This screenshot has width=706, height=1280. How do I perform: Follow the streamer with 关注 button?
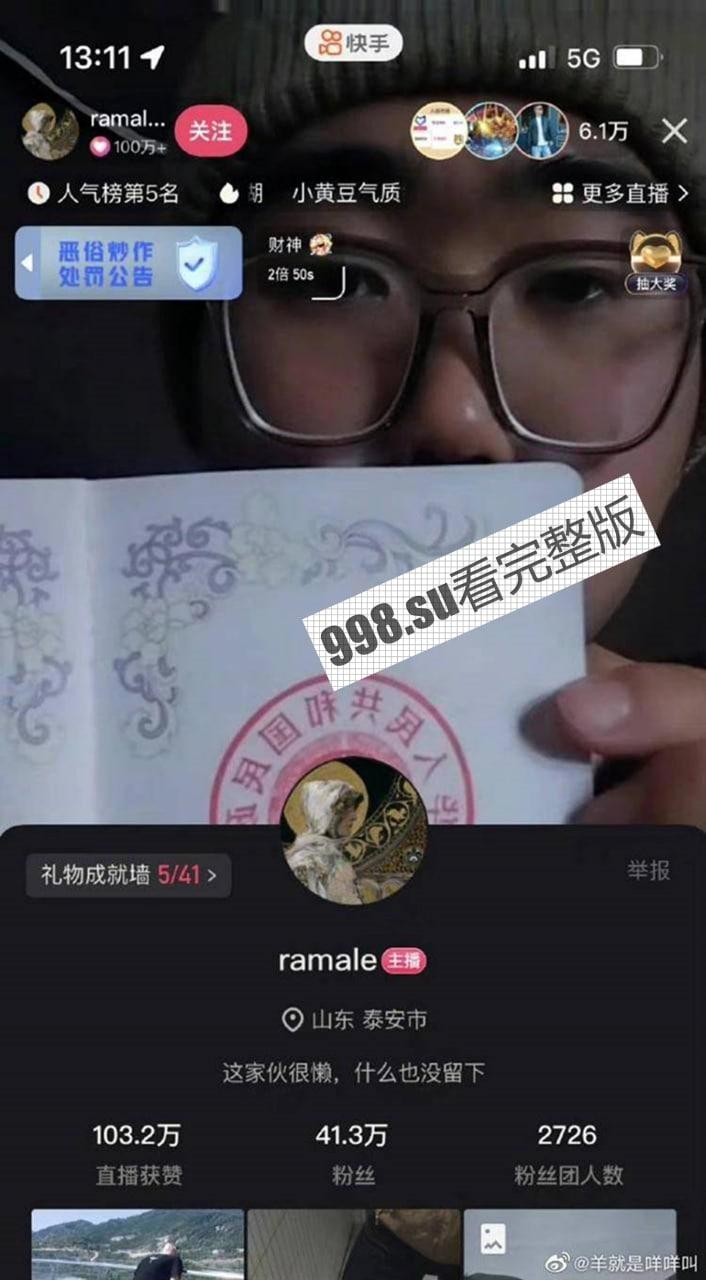coord(210,132)
